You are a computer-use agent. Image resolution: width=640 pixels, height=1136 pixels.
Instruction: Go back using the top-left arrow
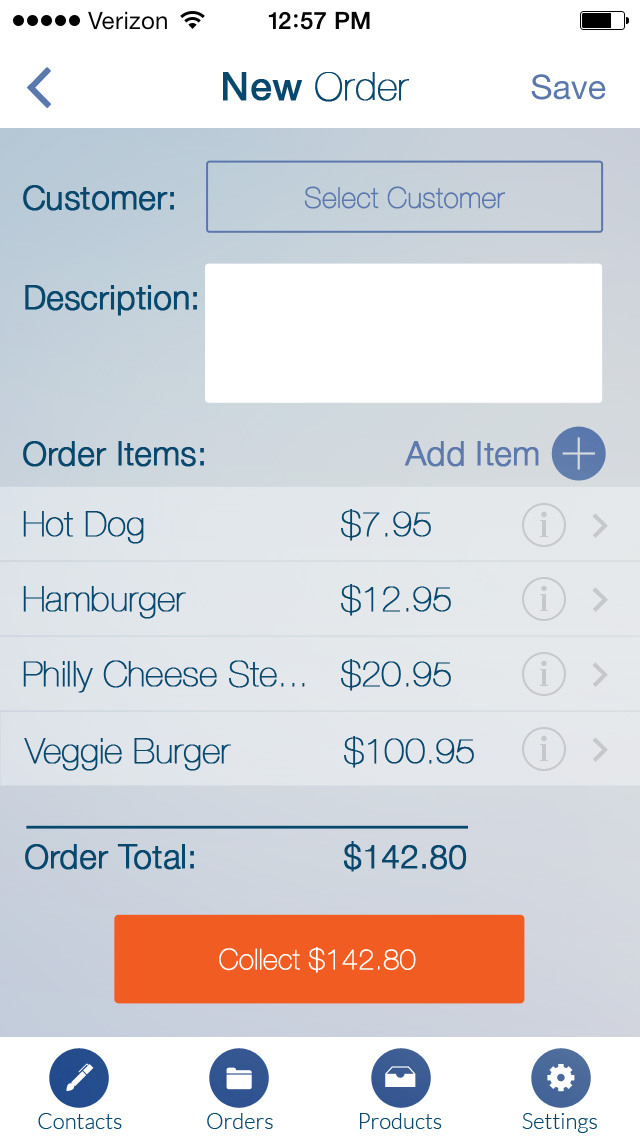coord(39,88)
